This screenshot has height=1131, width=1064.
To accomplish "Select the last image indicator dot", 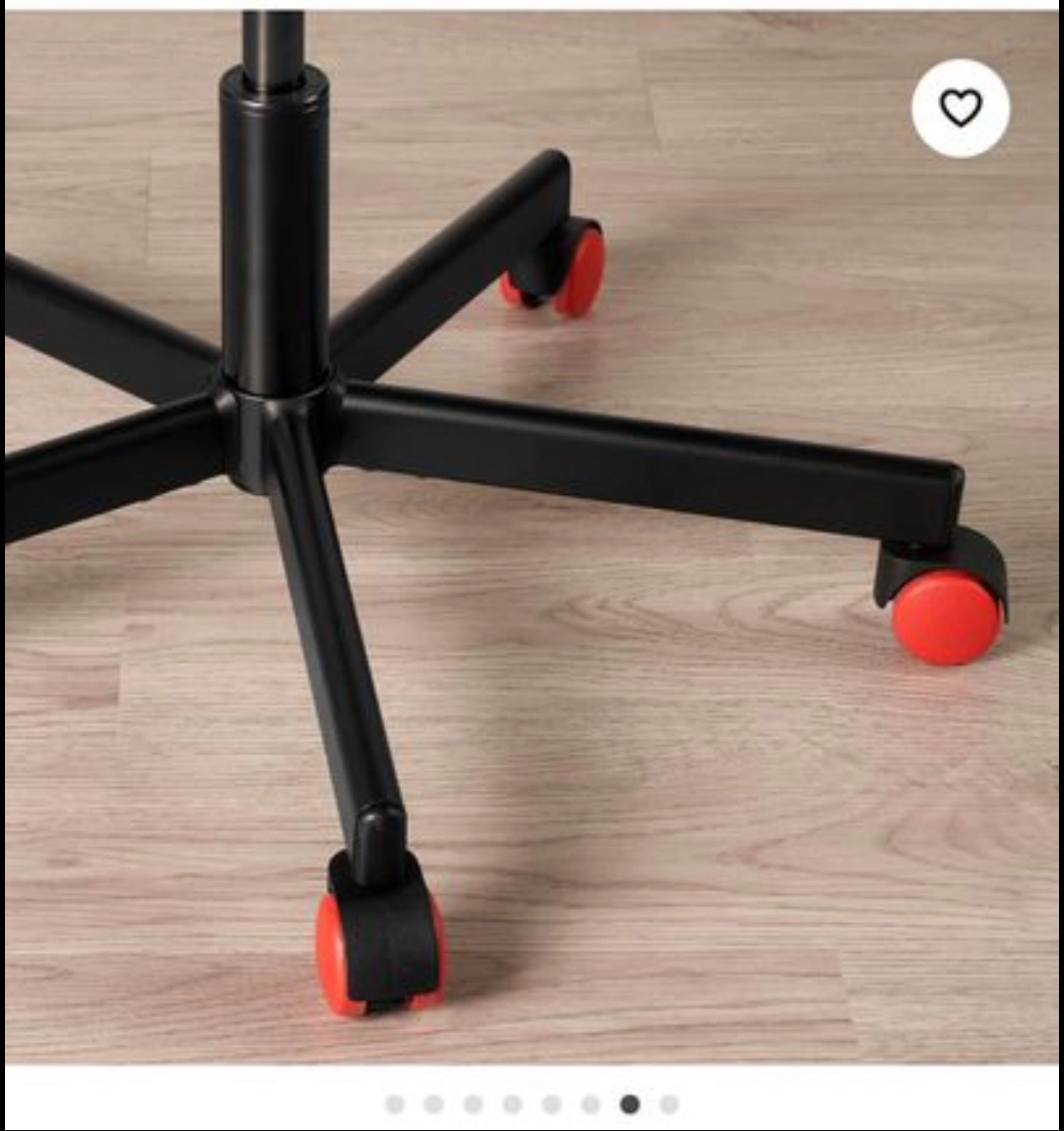I will click(669, 1104).
